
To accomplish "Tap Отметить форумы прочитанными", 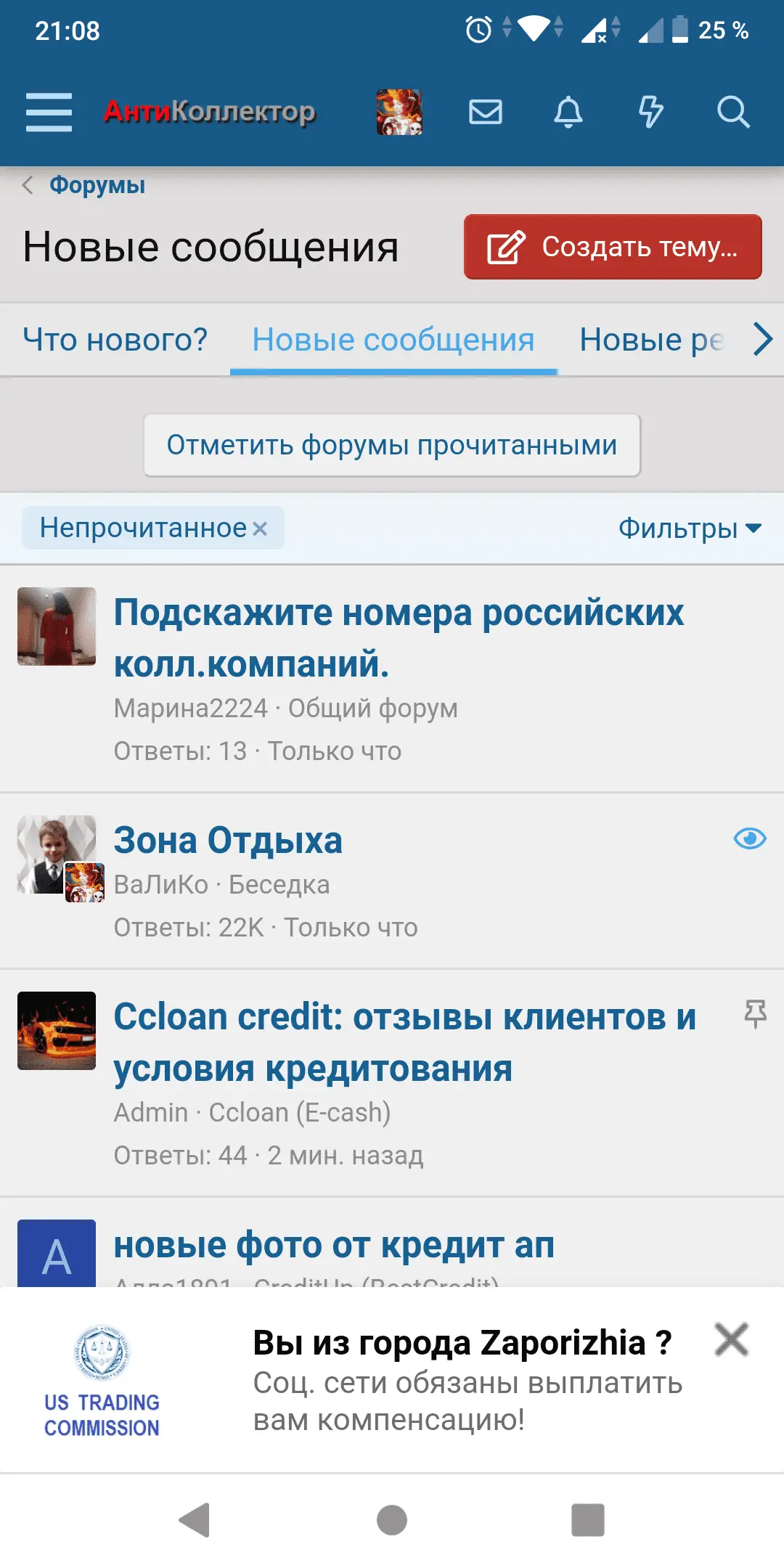I will (392, 445).
